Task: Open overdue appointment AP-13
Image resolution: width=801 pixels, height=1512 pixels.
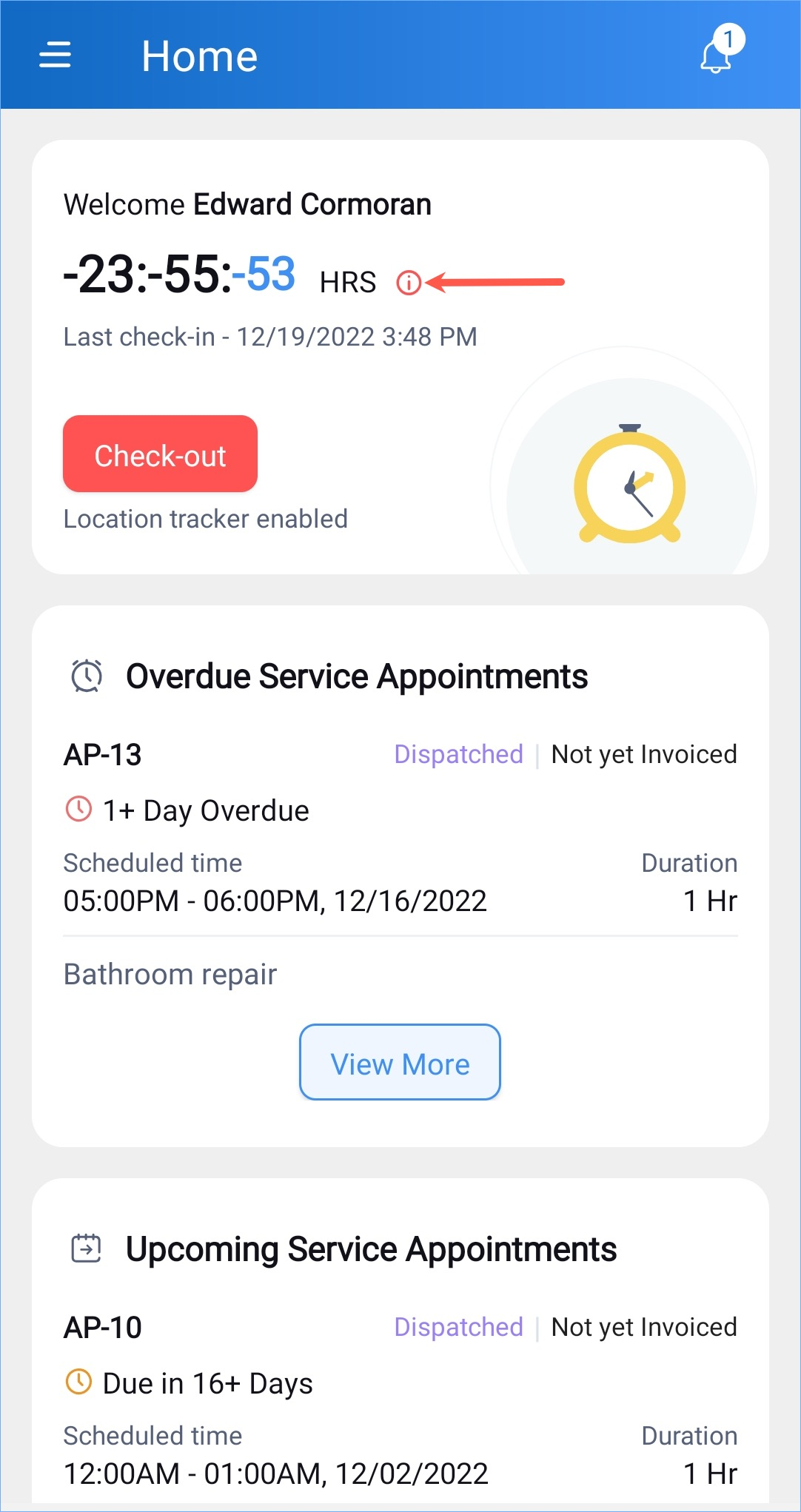Action: [103, 755]
